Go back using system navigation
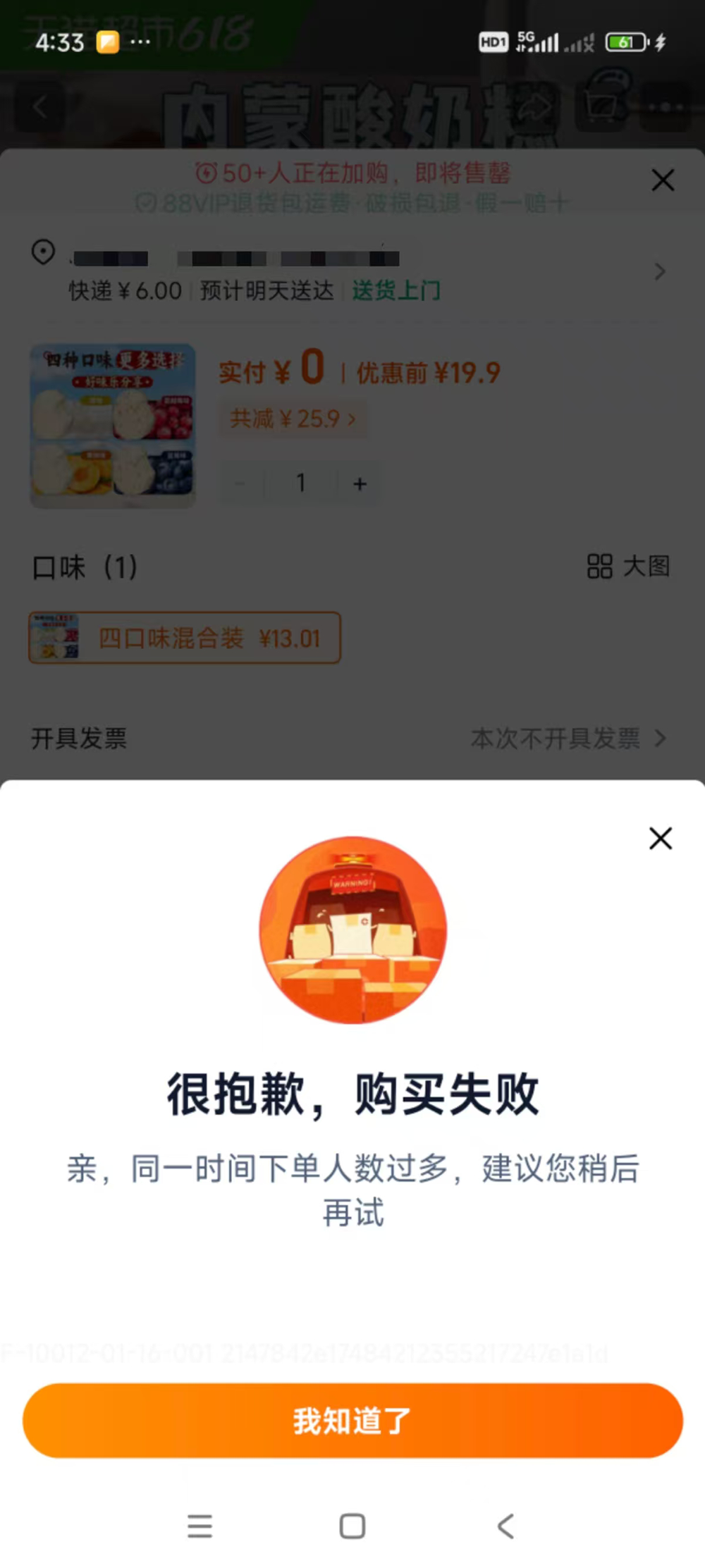The height and width of the screenshot is (1568, 705). [x=505, y=1526]
